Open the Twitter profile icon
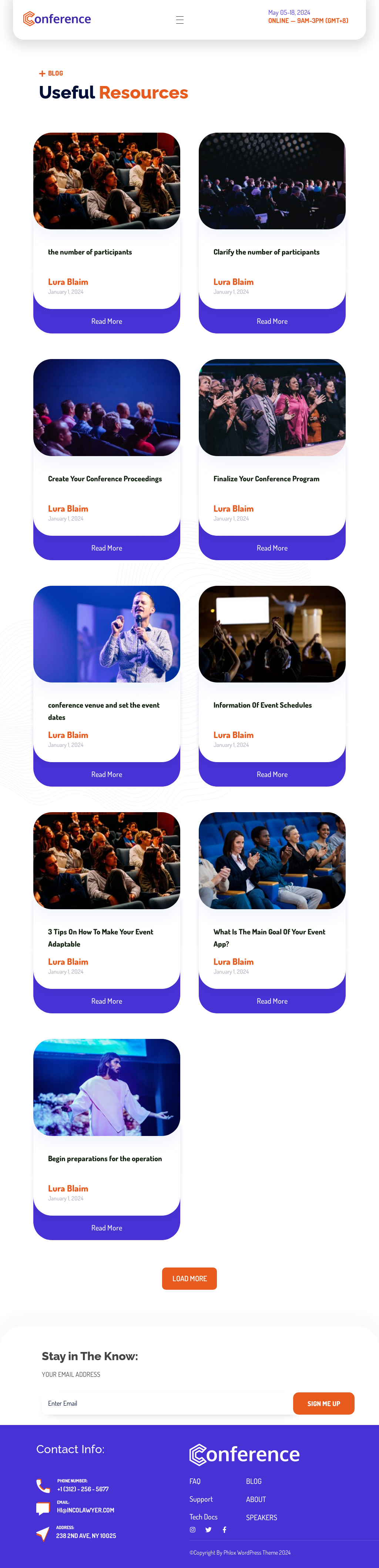Image resolution: width=379 pixels, height=1568 pixels. [208, 1529]
